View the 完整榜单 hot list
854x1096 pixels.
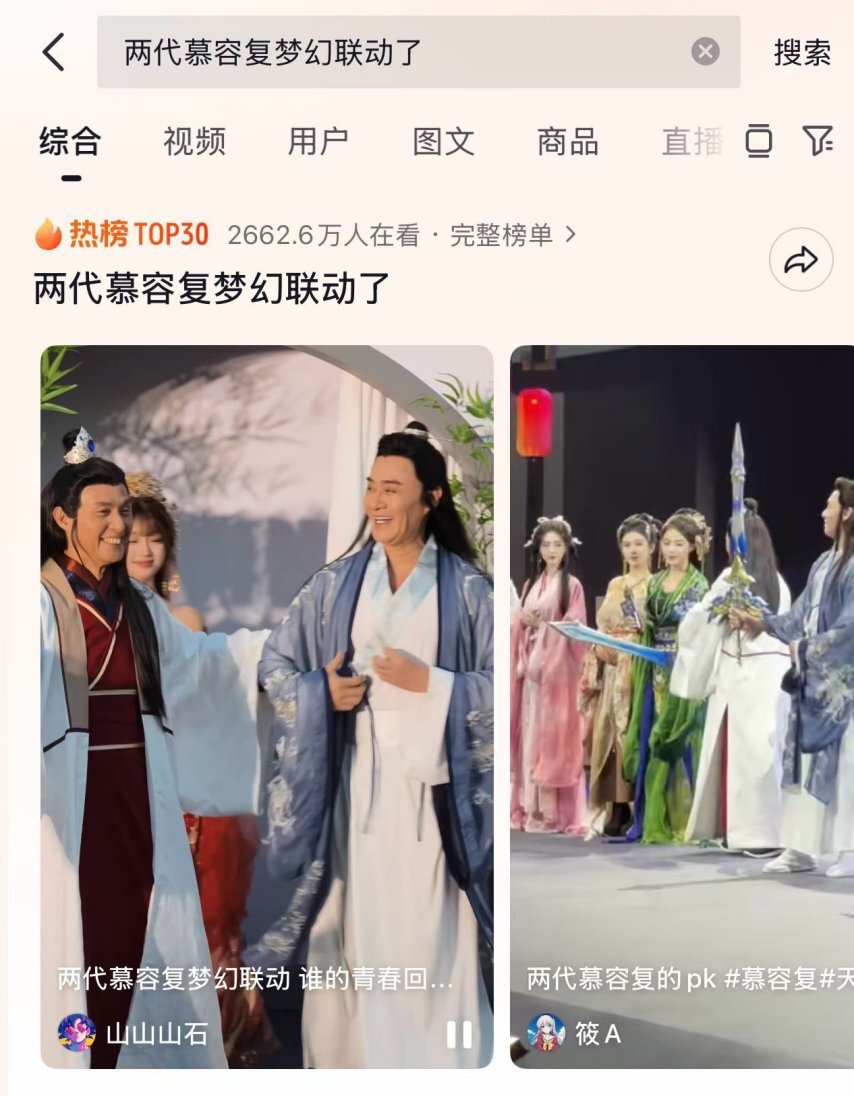tap(512, 235)
